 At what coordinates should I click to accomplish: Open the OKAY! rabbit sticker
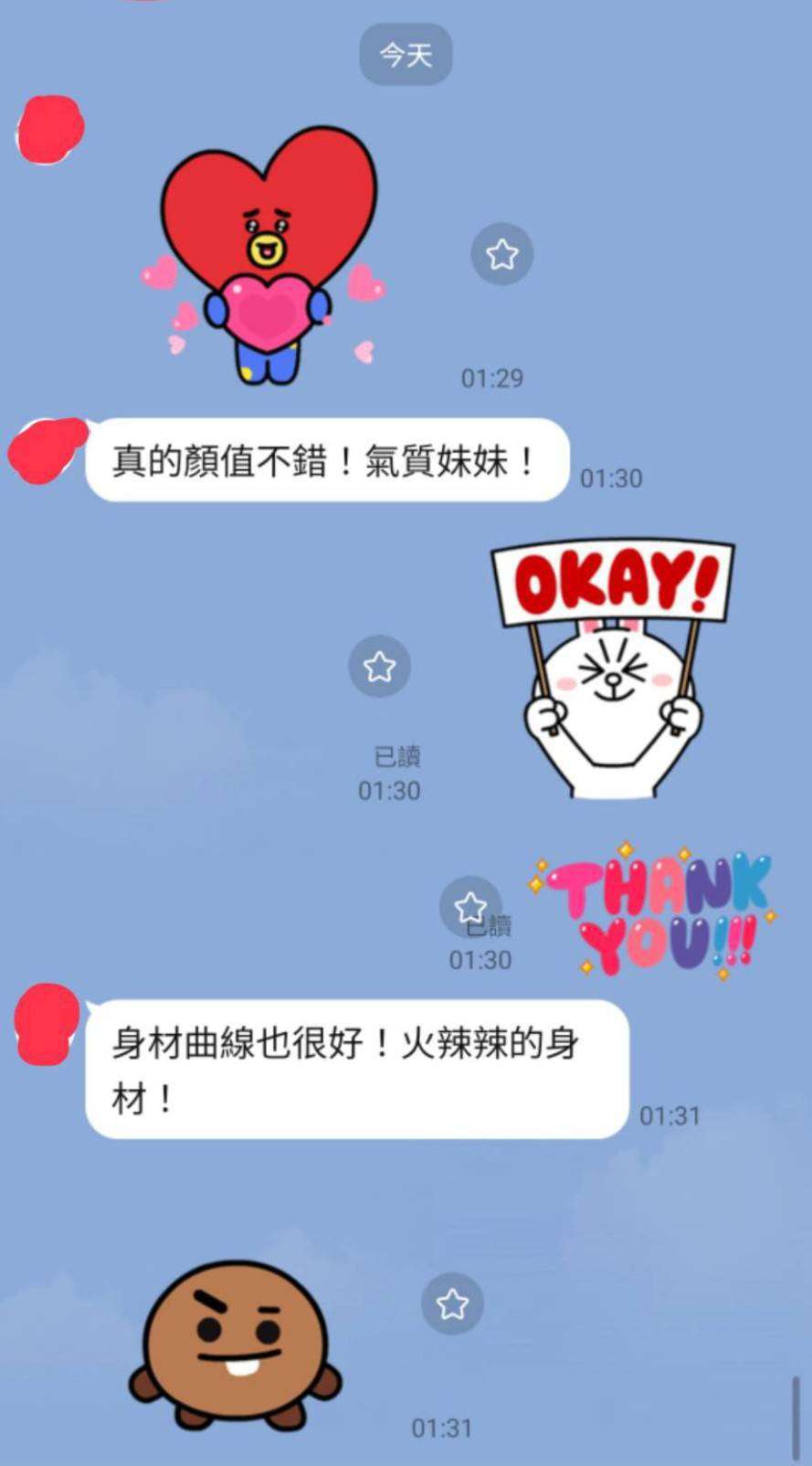[613, 670]
